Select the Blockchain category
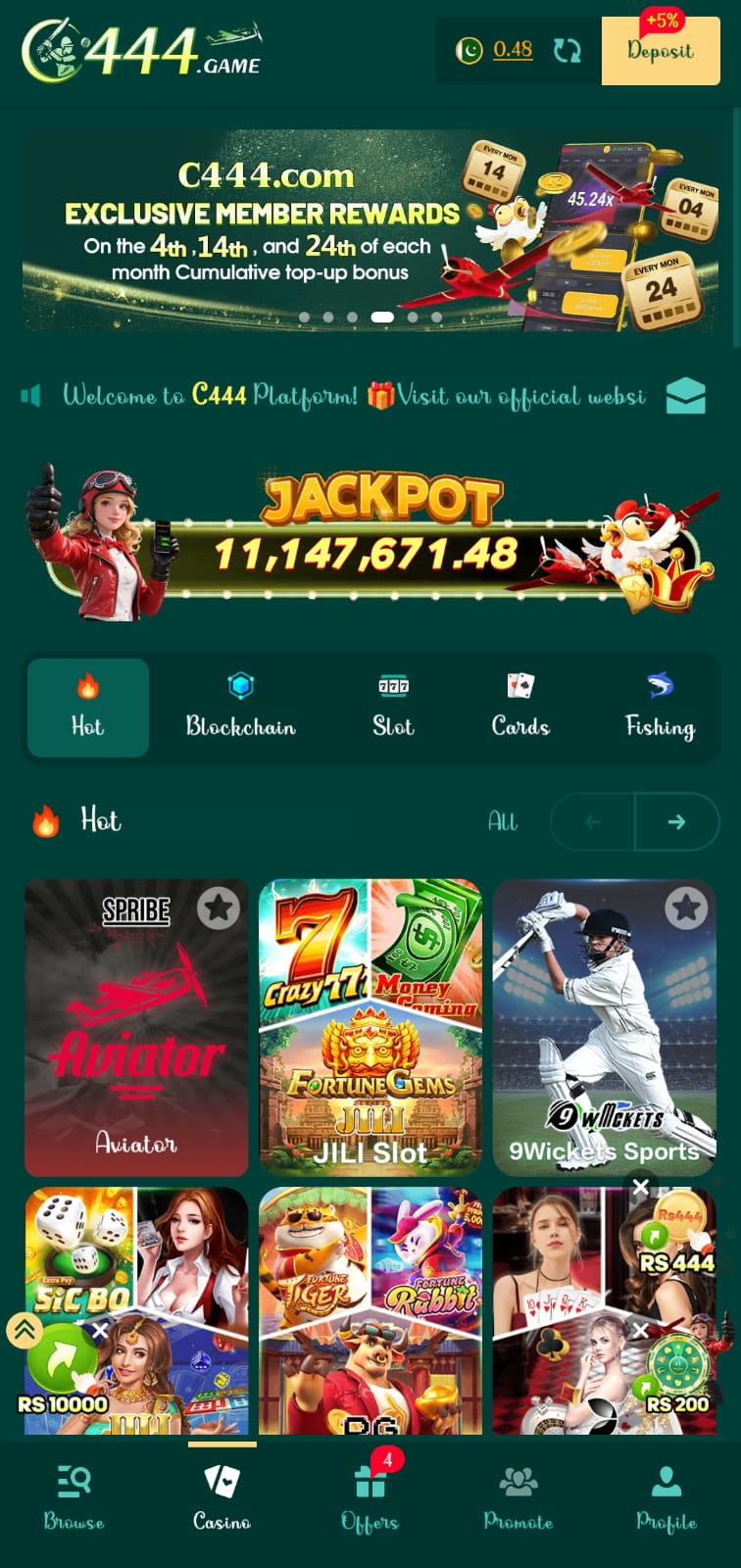The width and height of the screenshot is (741, 1568). tap(240, 708)
